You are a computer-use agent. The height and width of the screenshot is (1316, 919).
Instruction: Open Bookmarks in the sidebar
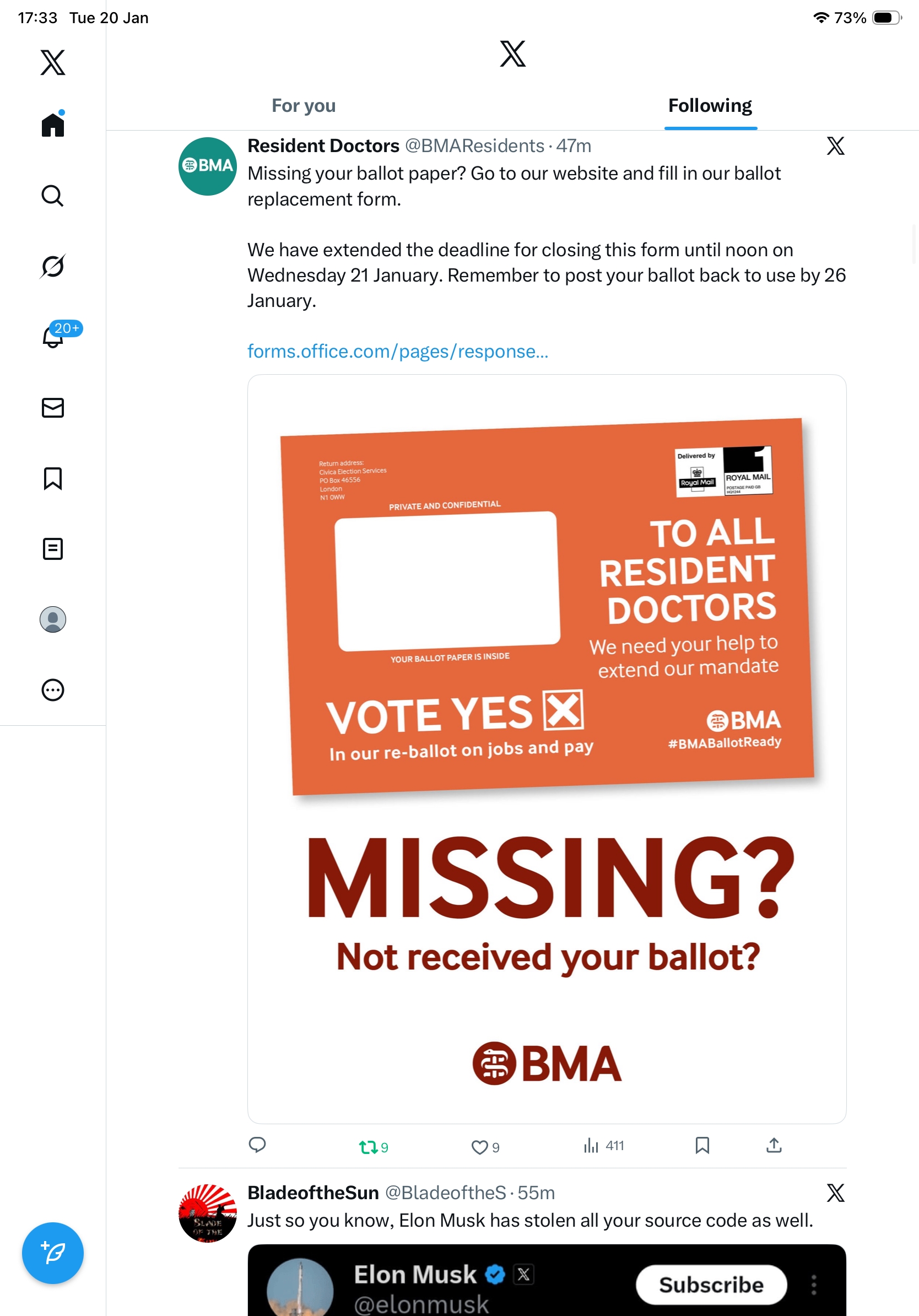pos(53,478)
